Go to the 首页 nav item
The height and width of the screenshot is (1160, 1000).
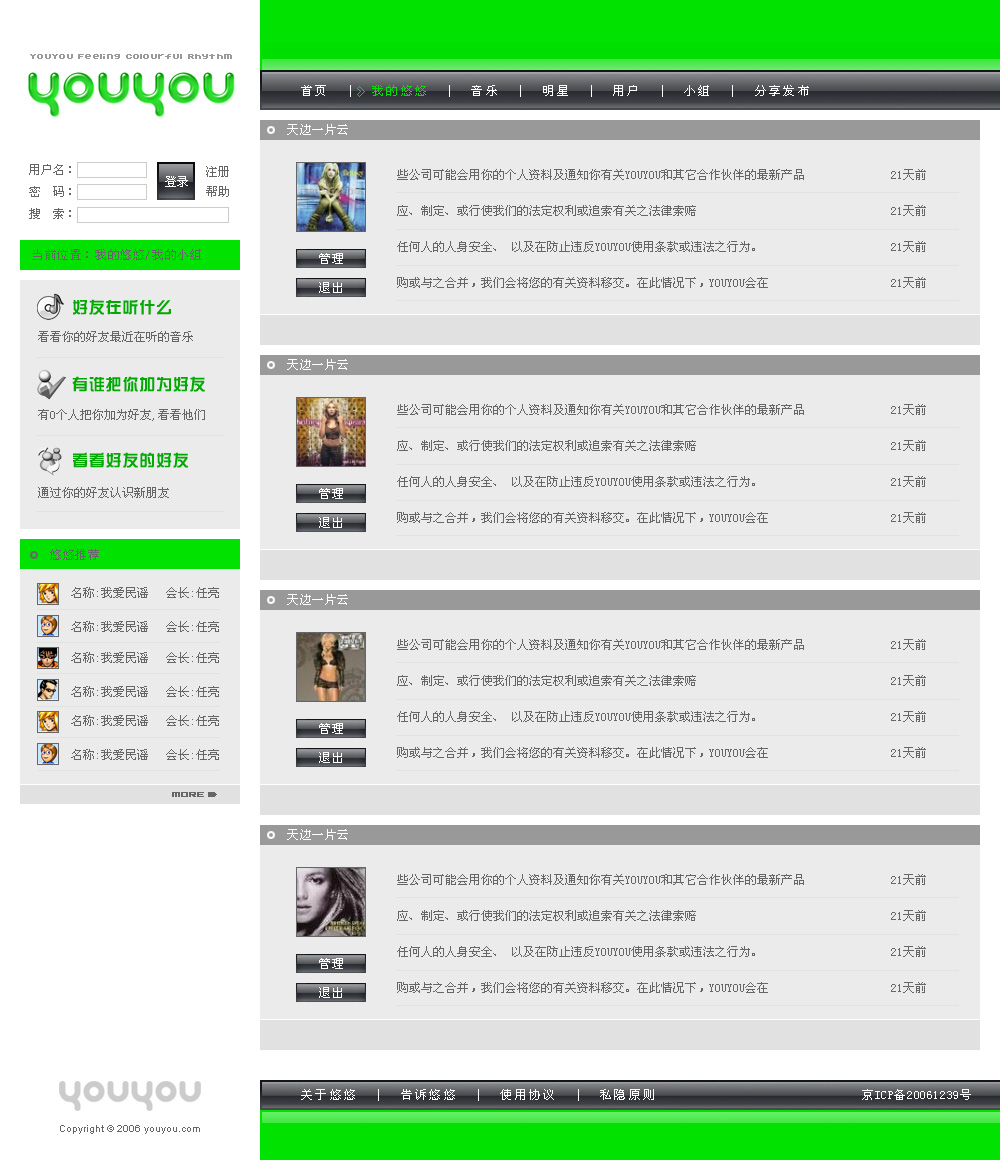click(313, 91)
